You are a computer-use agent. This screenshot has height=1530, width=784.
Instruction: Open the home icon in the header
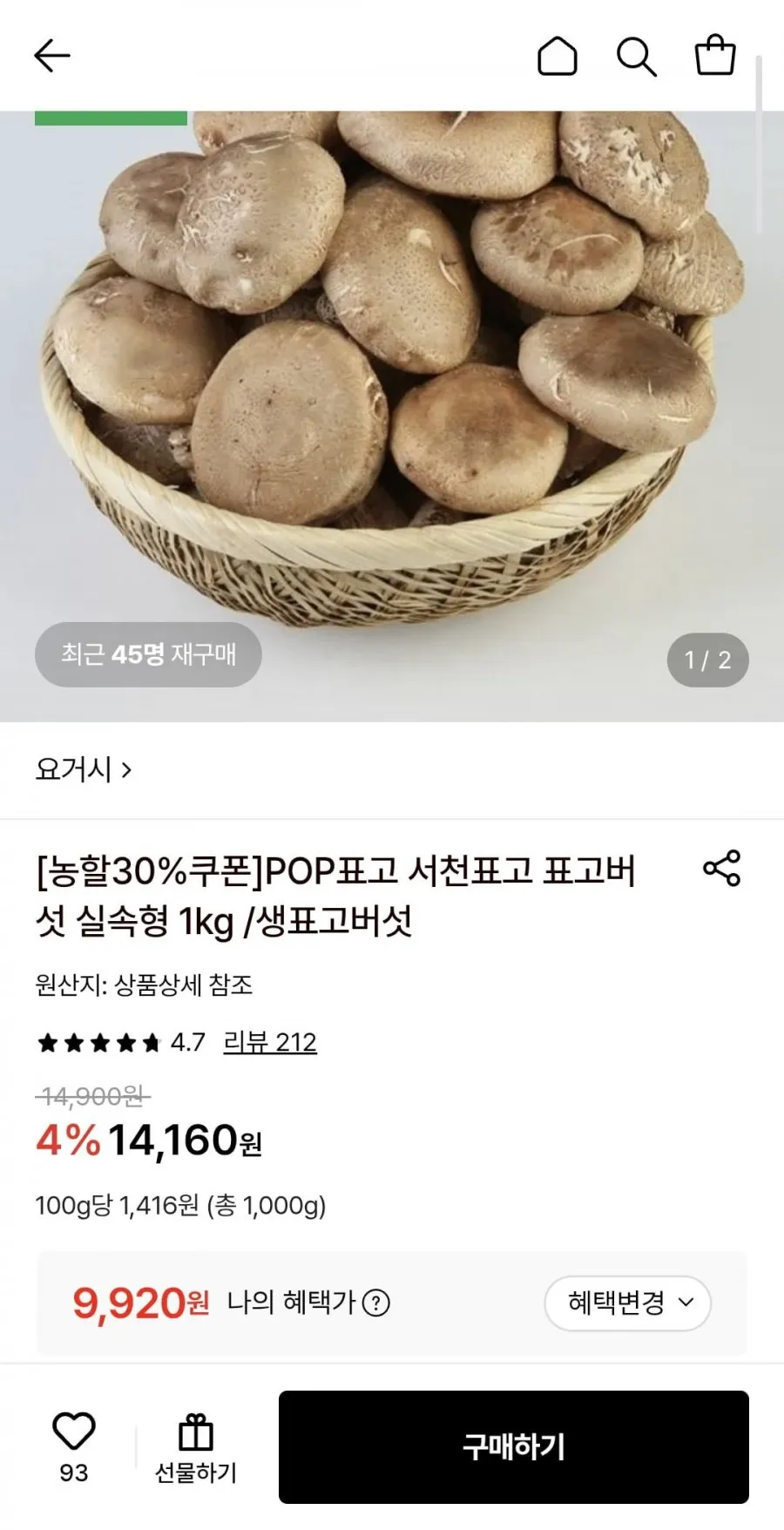(x=558, y=57)
